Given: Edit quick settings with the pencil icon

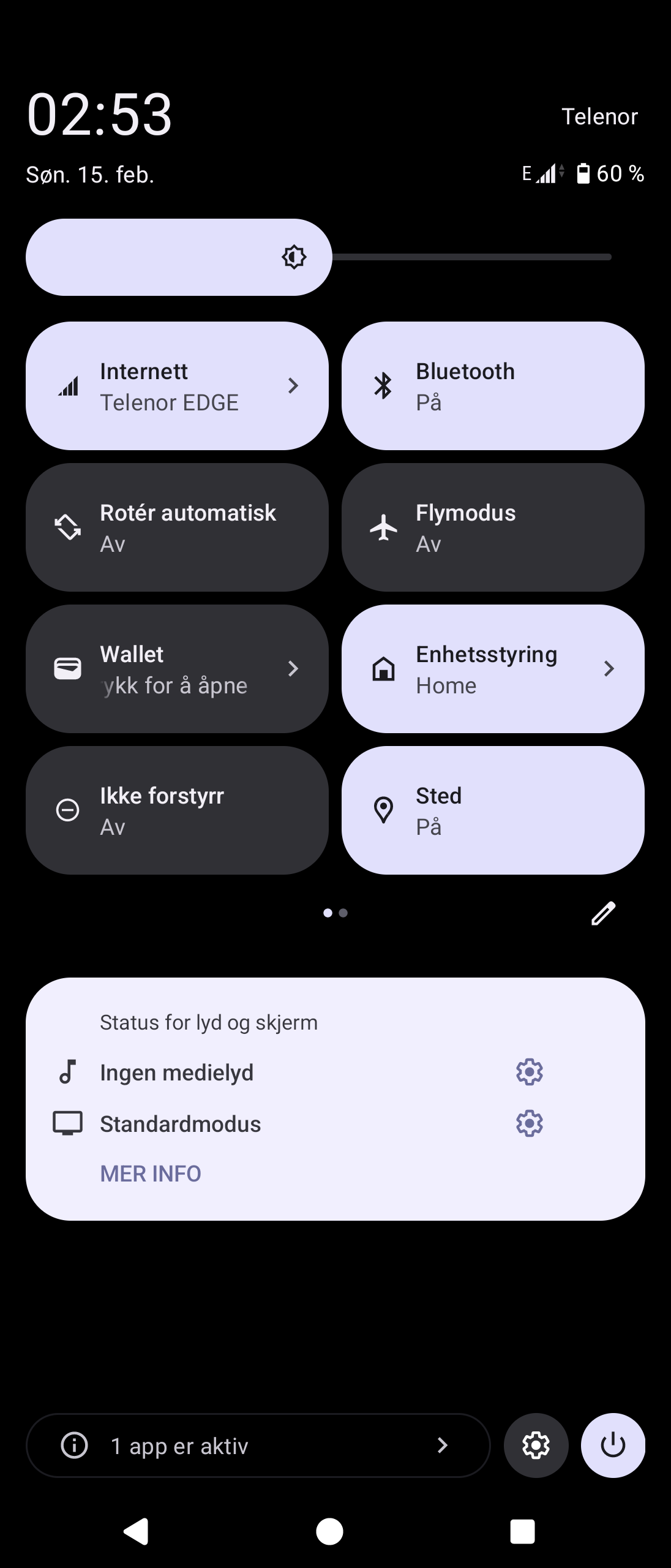Looking at the screenshot, I should [603, 913].
